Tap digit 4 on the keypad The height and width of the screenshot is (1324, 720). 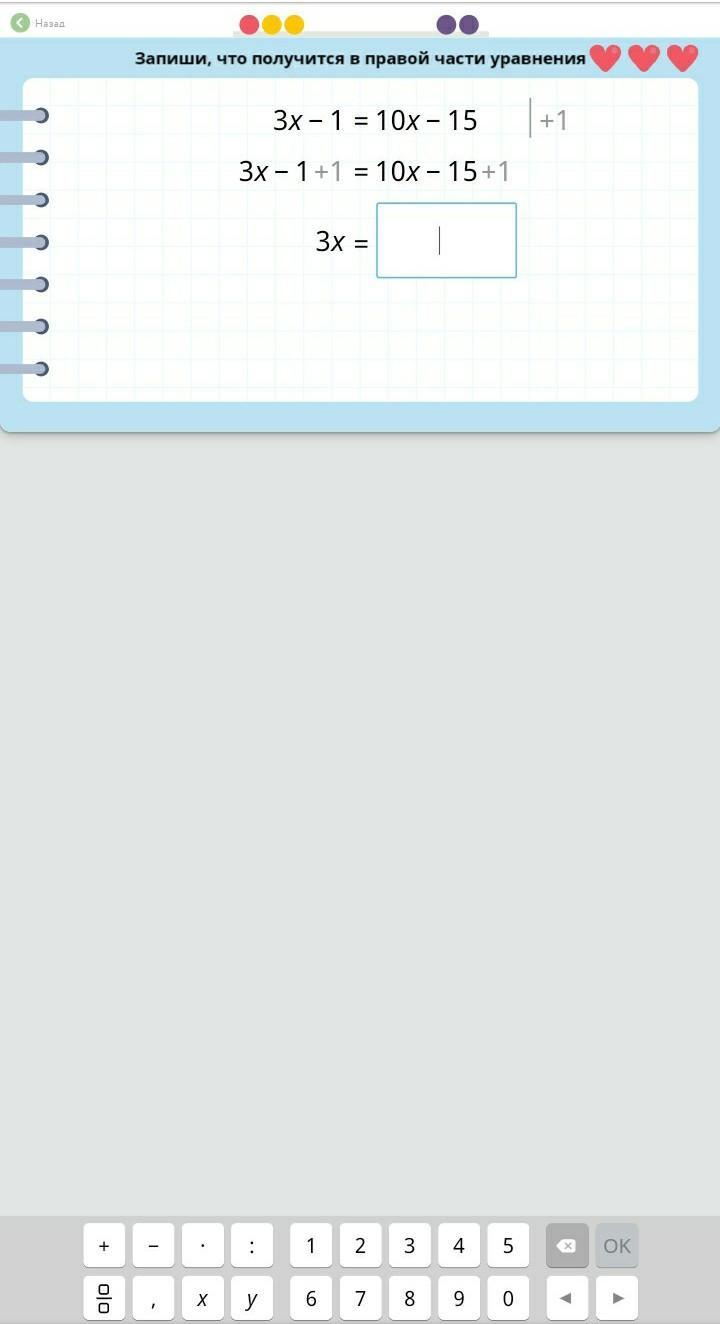[x=459, y=1245]
